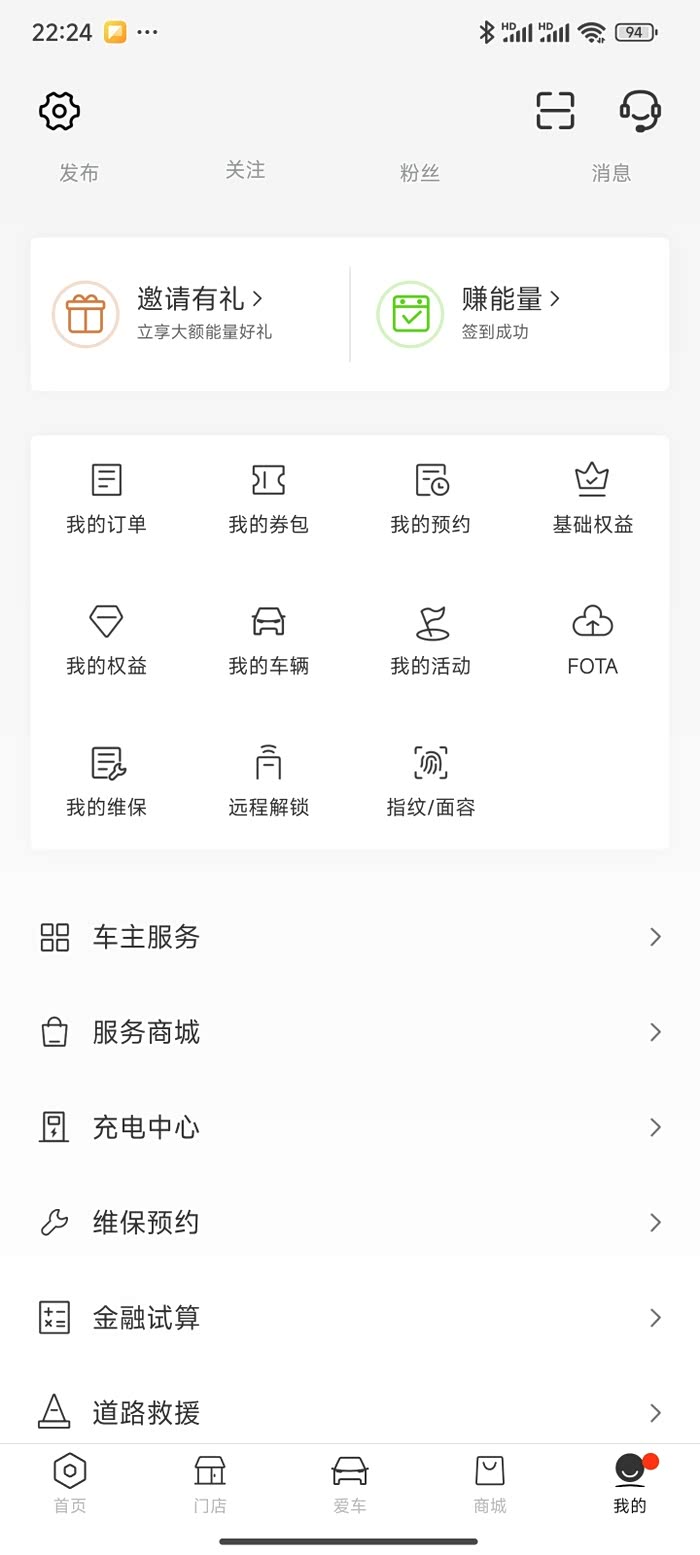Open the 赚能量 check-in card
The height and width of the screenshot is (1555, 700).
click(x=510, y=313)
